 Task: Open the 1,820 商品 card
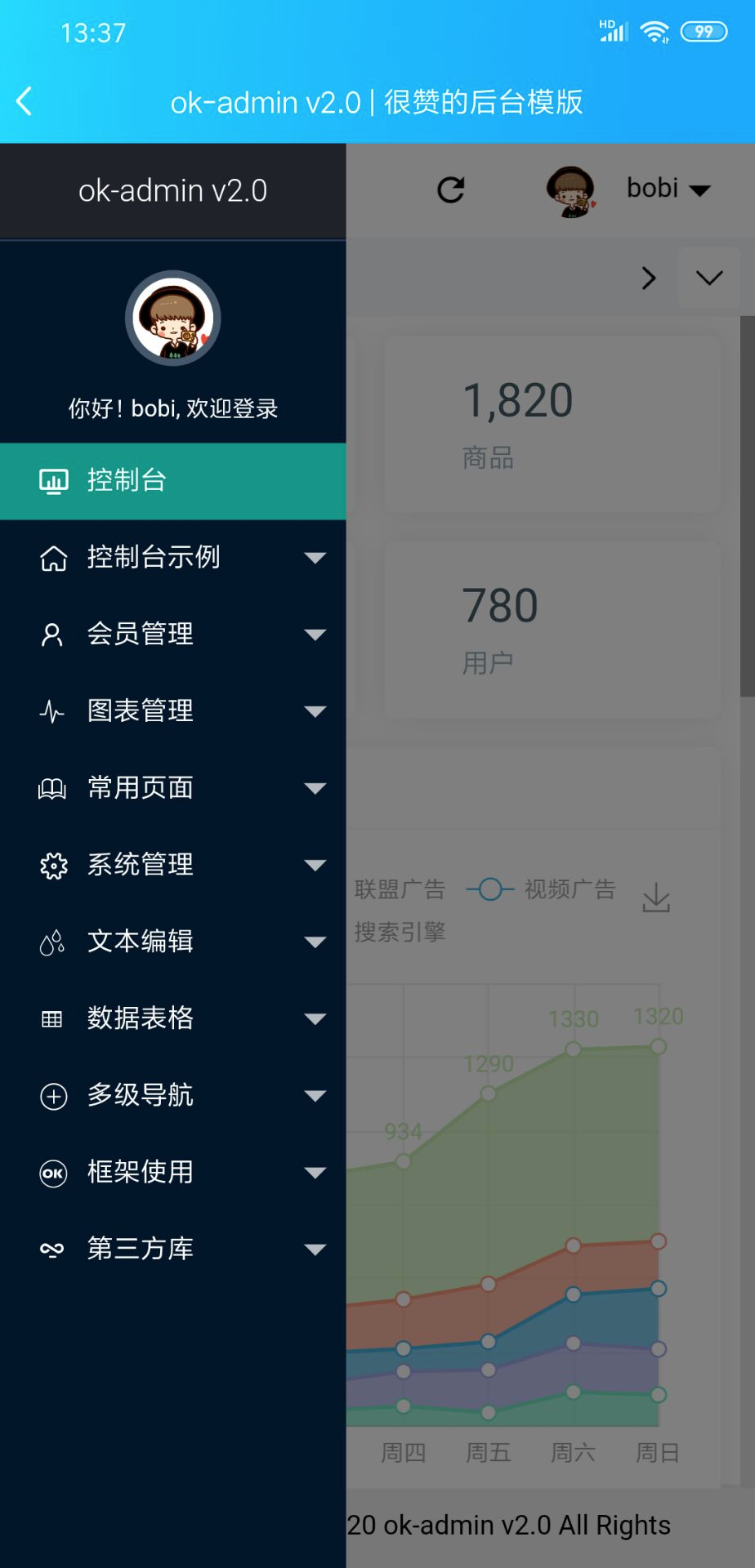(553, 424)
